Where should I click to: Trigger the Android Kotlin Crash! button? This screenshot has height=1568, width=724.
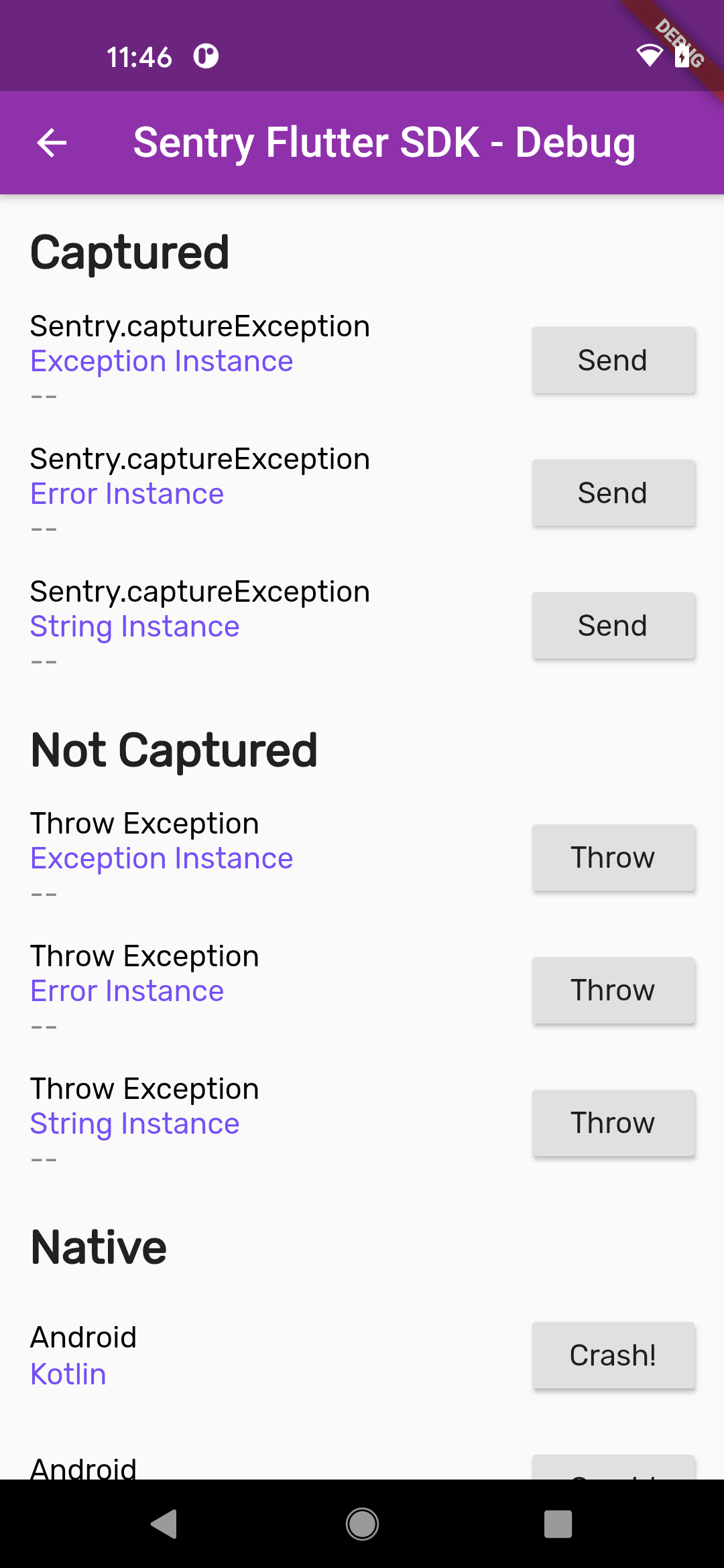click(613, 1355)
